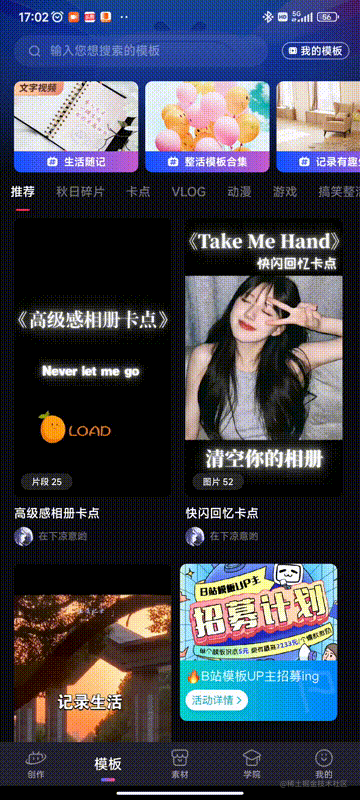Image resolution: width=360 pixels, height=800 pixels.
Task: Tap 活动详情 on the recruitment banner
Action: tap(217, 700)
